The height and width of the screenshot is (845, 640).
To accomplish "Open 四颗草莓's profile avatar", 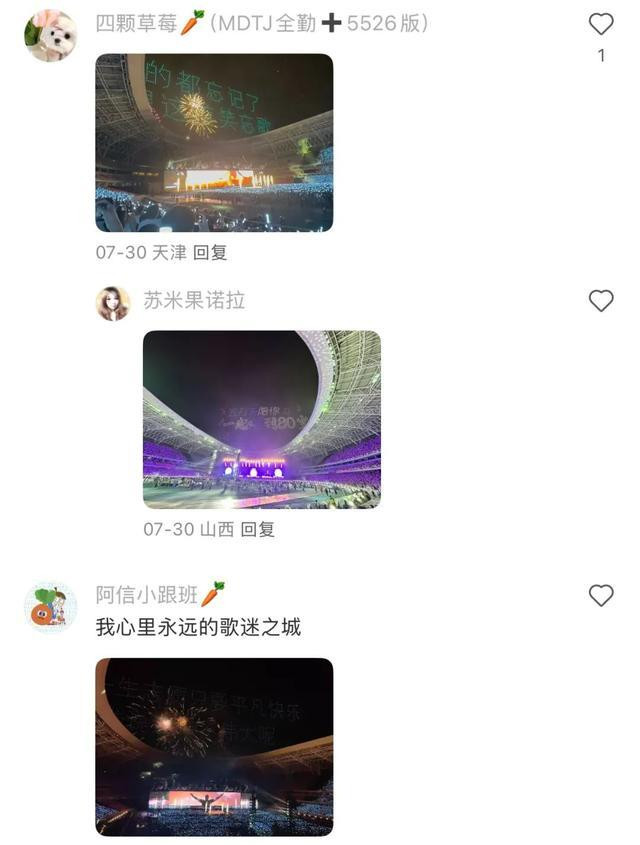I will pos(50,36).
